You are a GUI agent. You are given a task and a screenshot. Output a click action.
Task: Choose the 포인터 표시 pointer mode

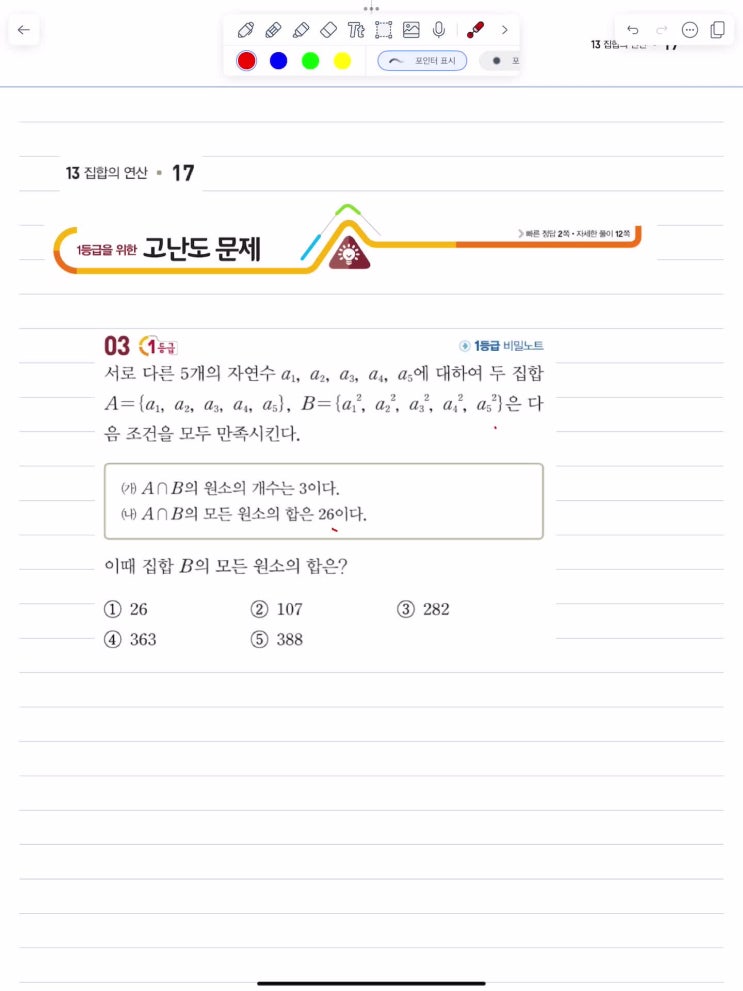[x=422, y=61]
